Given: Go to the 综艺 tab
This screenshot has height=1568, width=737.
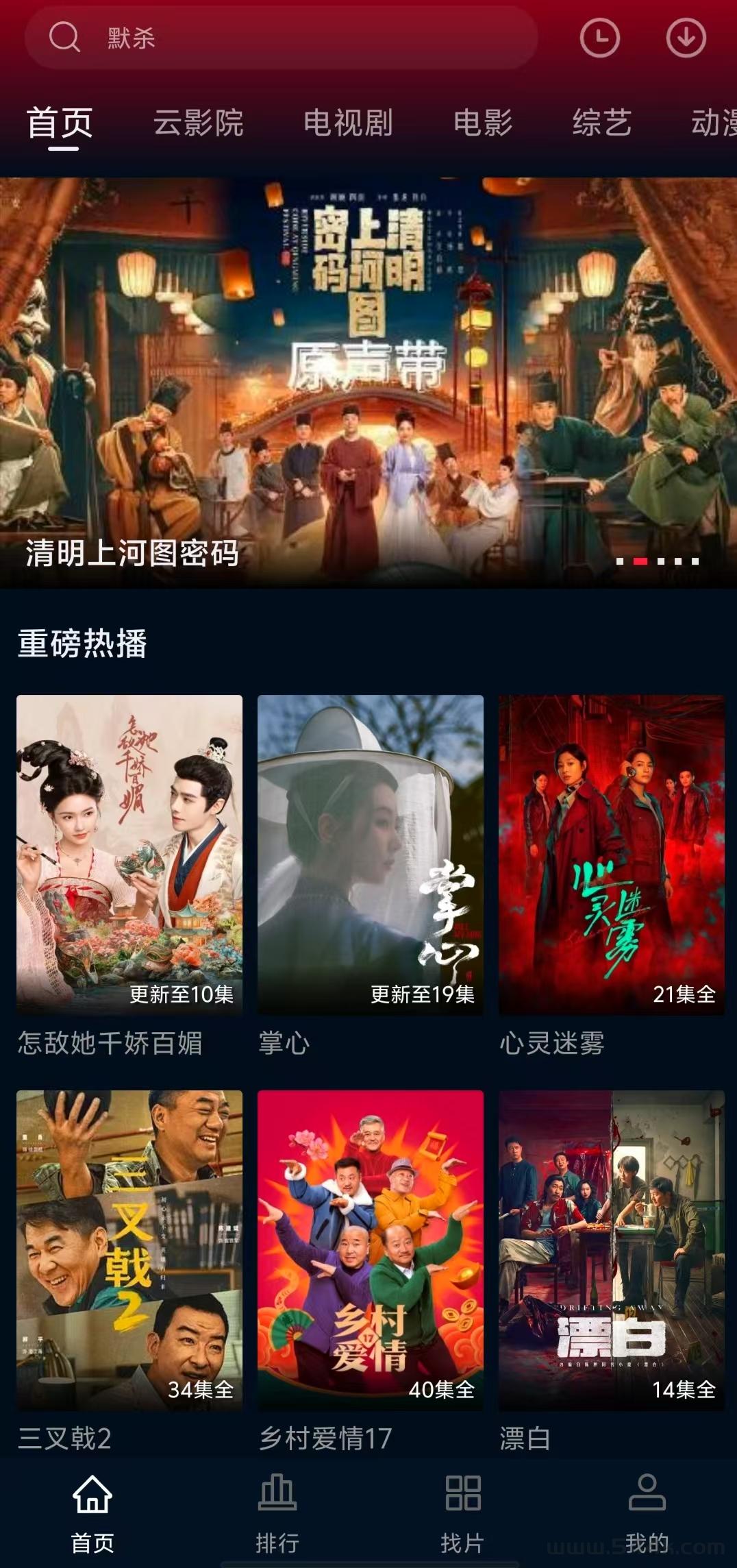Looking at the screenshot, I should point(601,123).
